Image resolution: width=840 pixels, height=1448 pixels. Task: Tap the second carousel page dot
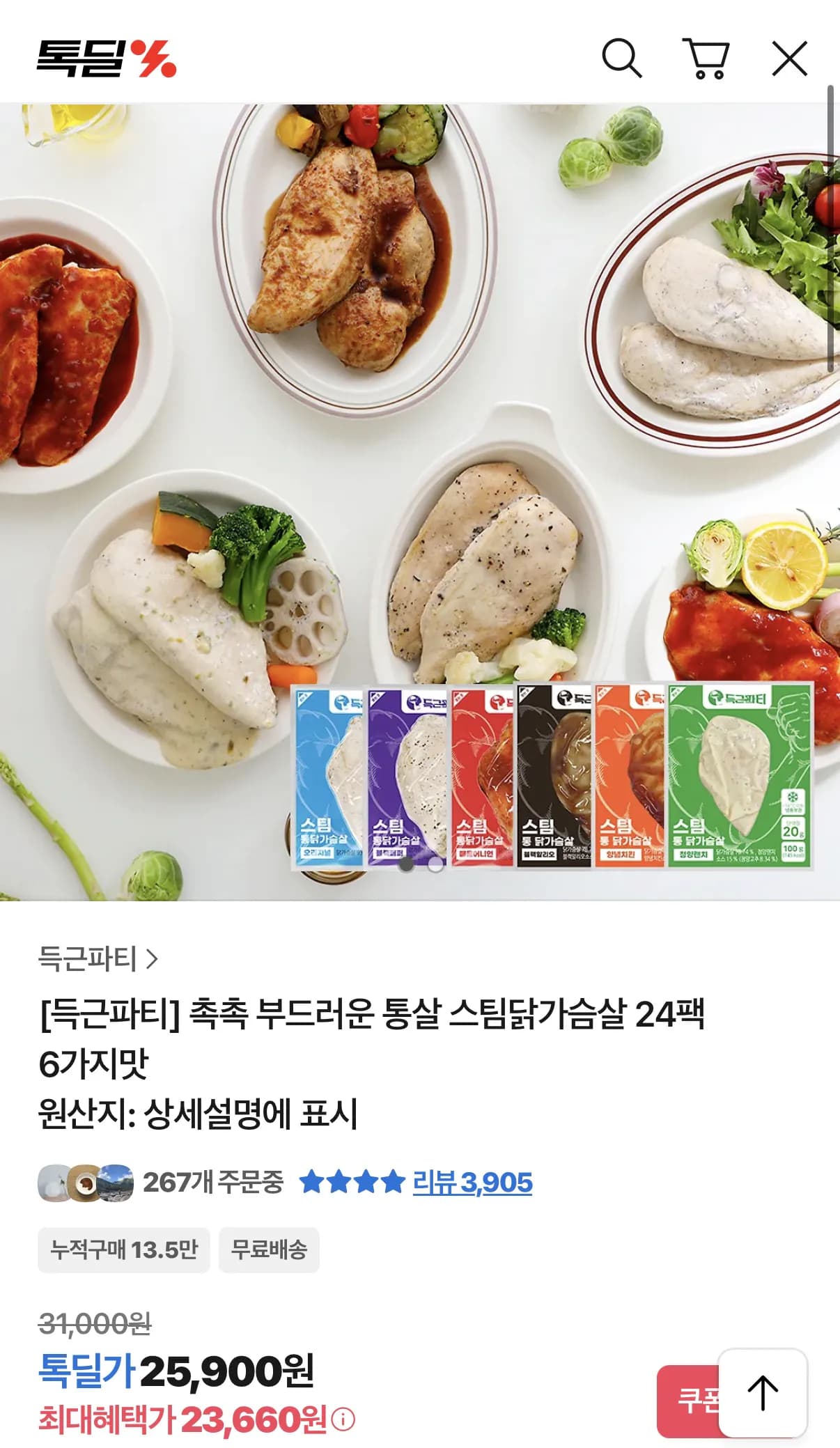(435, 863)
